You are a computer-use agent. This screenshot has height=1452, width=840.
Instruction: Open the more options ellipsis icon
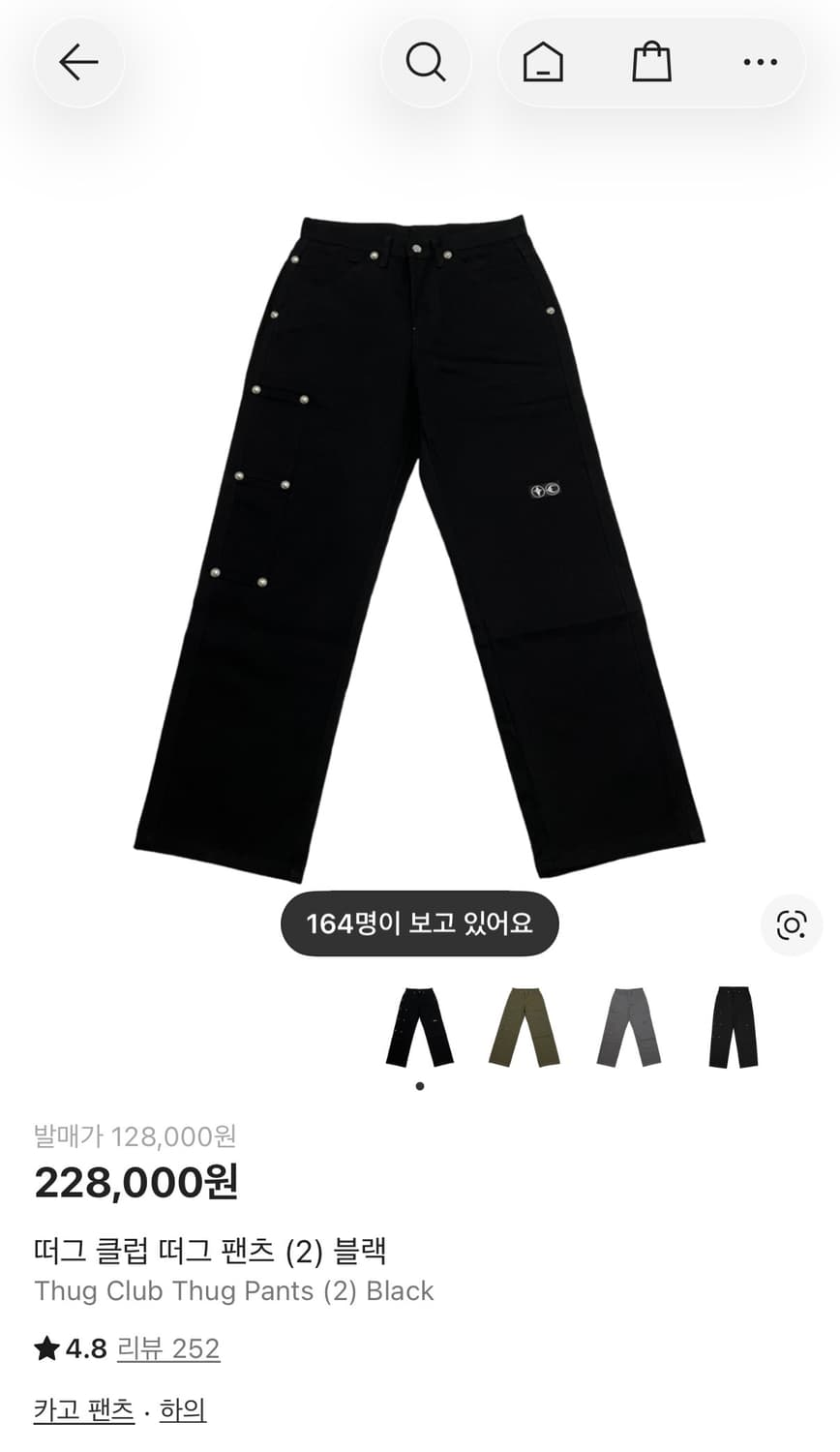click(x=761, y=62)
